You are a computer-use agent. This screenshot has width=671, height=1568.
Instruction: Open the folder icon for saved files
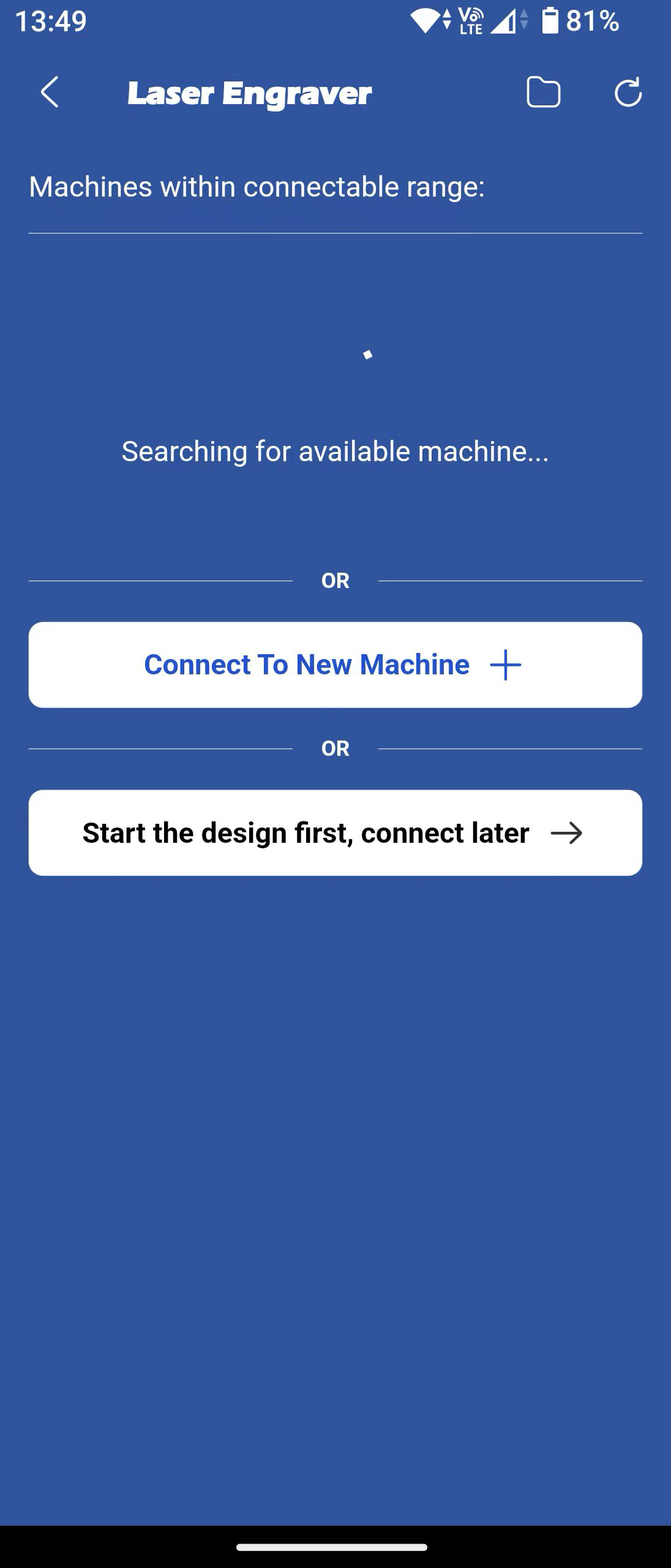(543, 92)
